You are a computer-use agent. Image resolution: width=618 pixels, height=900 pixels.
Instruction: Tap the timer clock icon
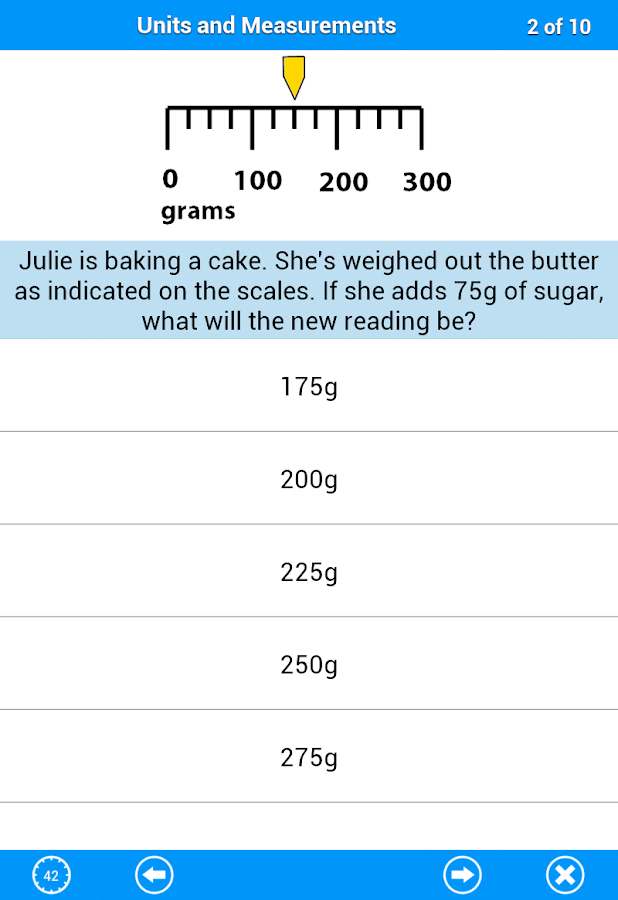(x=52, y=876)
